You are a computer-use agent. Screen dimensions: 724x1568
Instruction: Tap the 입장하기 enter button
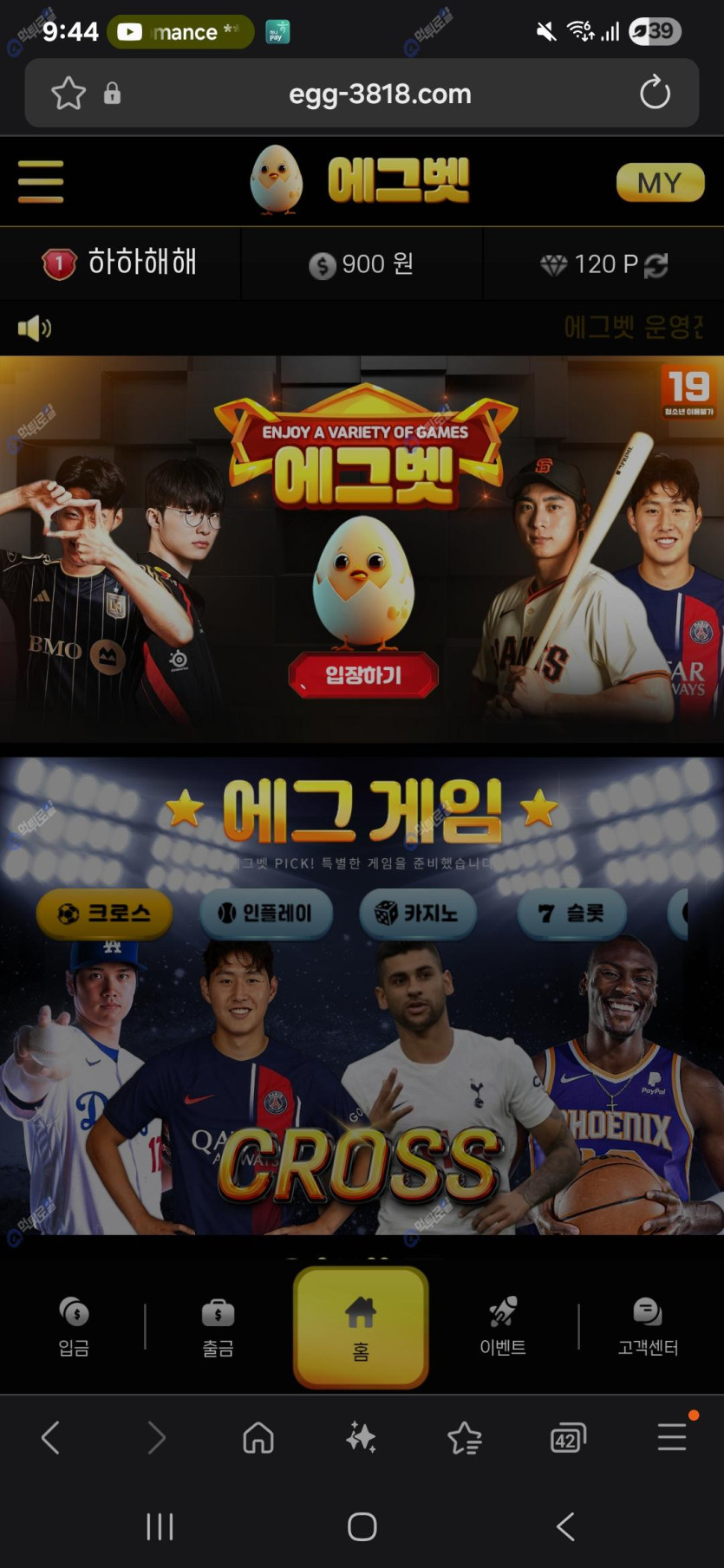pos(363,675)
